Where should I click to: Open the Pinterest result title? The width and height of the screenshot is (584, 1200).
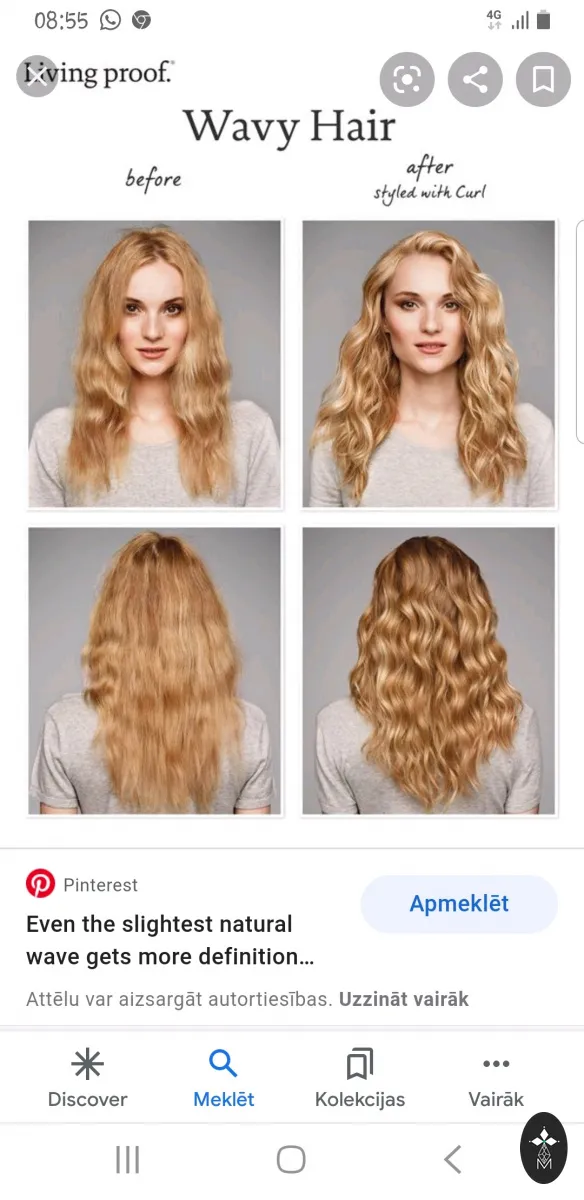pos(170,940)
